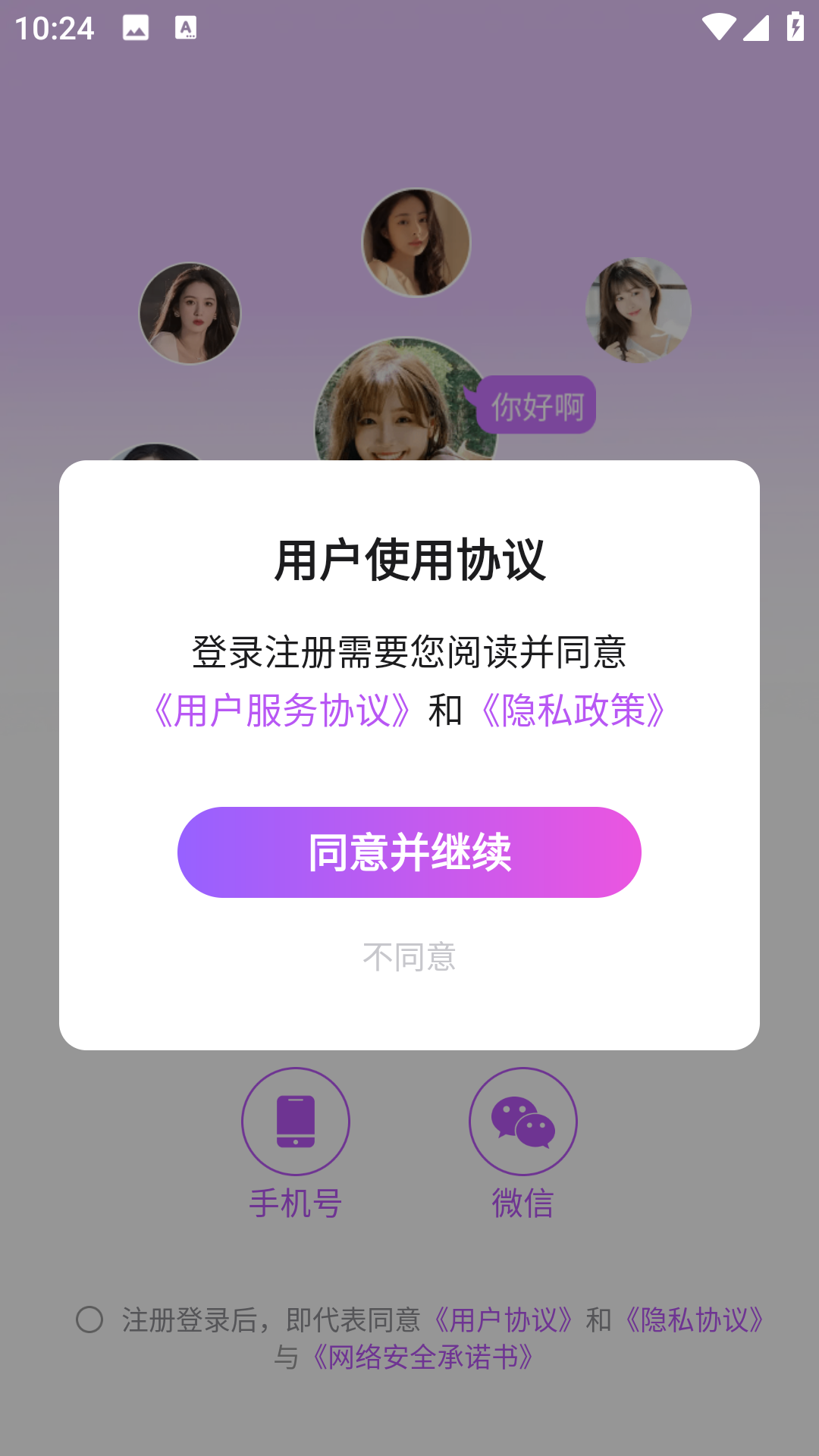Tap the battery charging icon
This screenshot has height=1456, width=819.
[x=793, y=25]
